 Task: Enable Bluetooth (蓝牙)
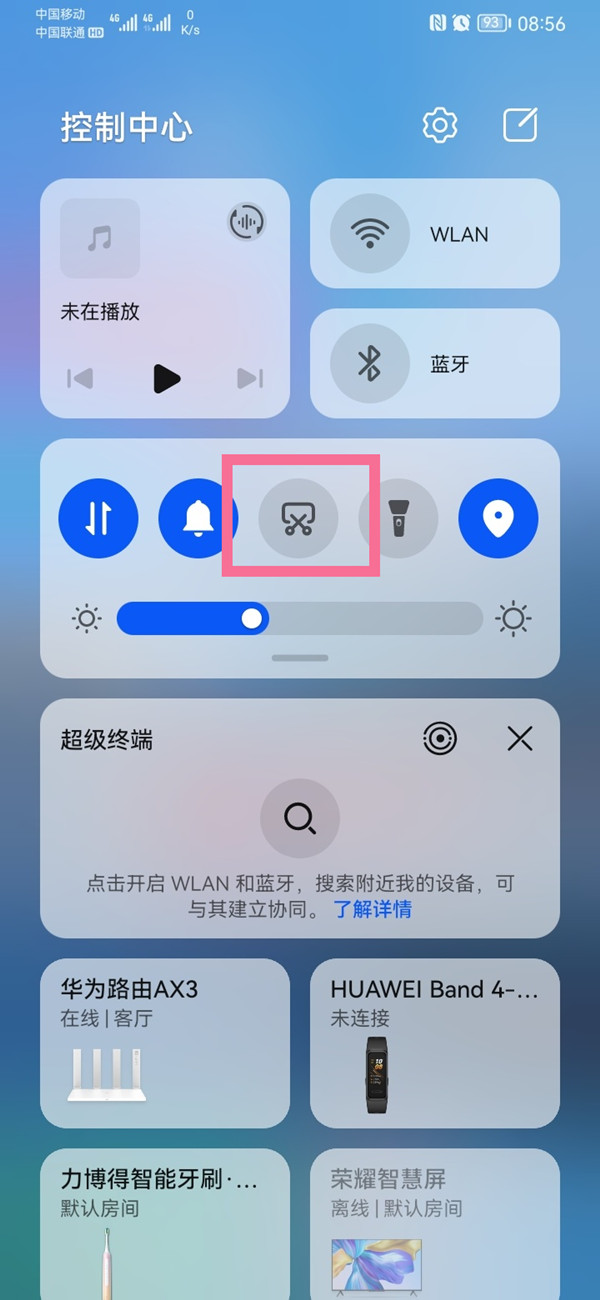[x=370, y=364]
